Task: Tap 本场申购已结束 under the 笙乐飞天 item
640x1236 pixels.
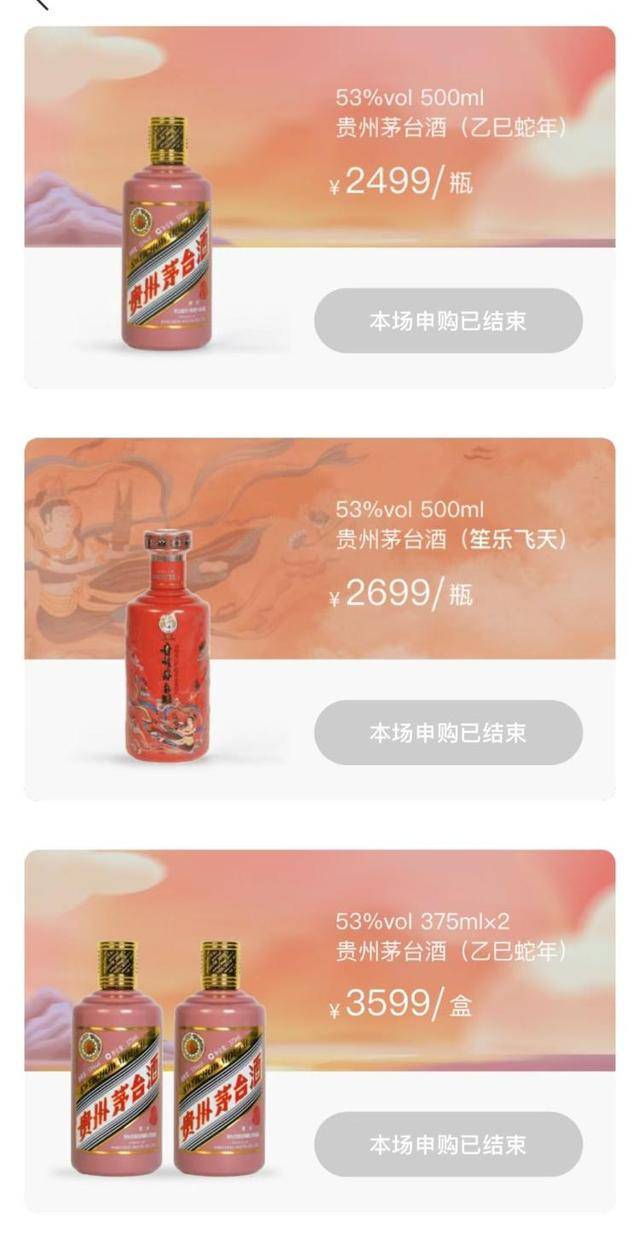Action: pyautogui.click(x=448, y=733)
